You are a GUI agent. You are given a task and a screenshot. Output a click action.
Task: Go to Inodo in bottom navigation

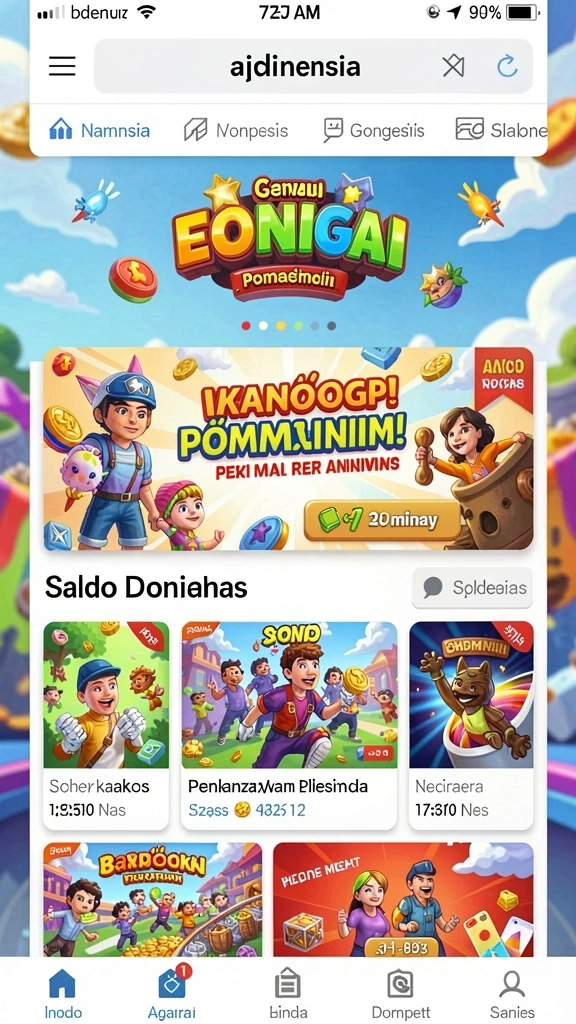click(x=63, y=993)
